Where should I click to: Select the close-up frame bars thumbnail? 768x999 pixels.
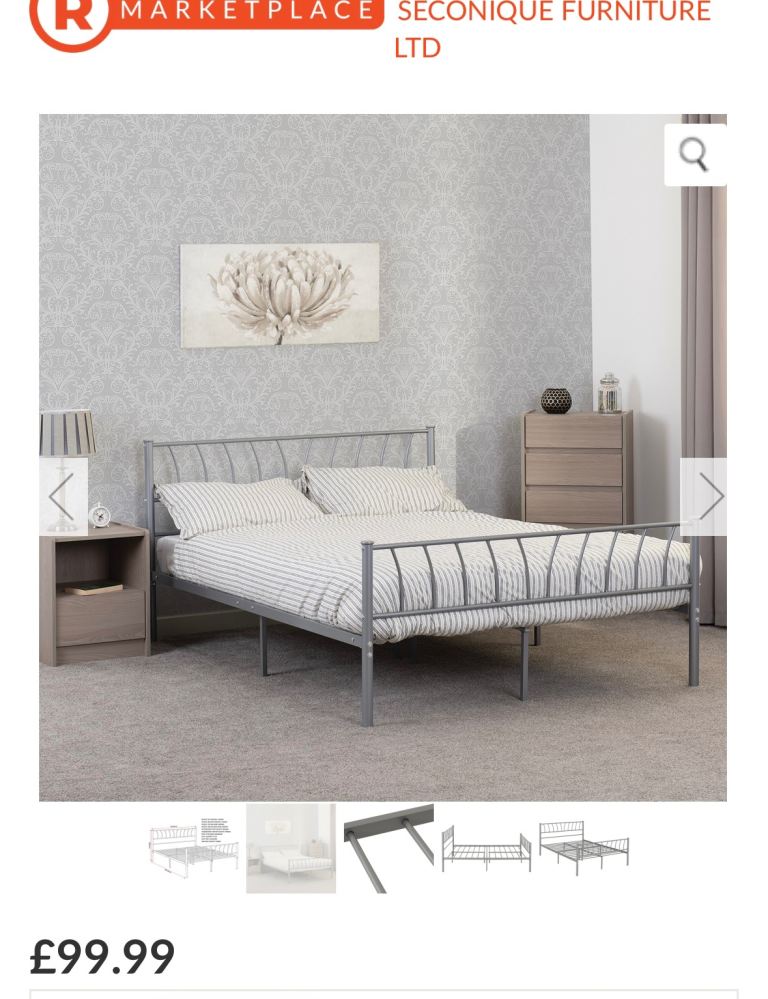pyautogui.click(x=388, y=849)
